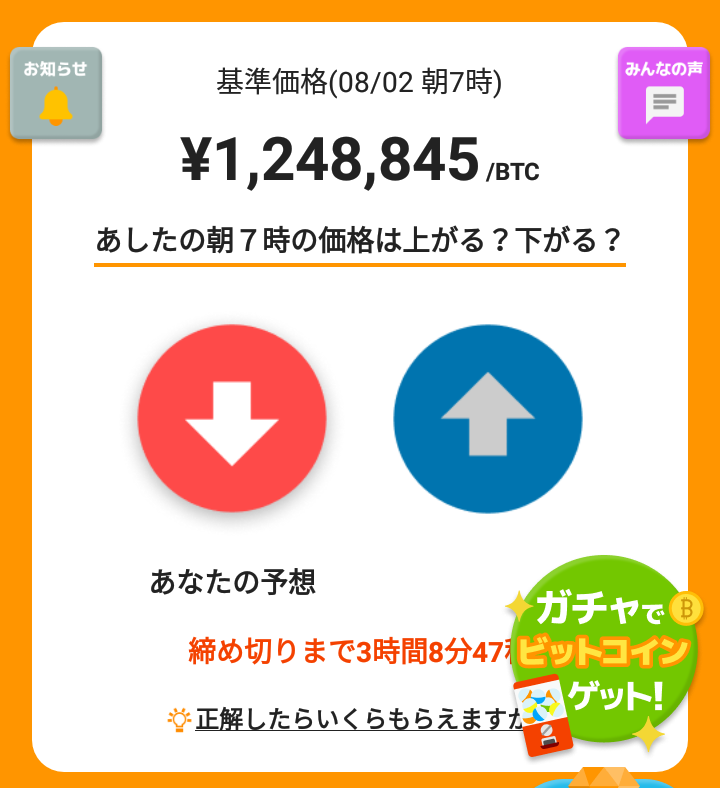Open the 正解したらいくらもらえますか link

pyautogui.click(x=359, y=719)
